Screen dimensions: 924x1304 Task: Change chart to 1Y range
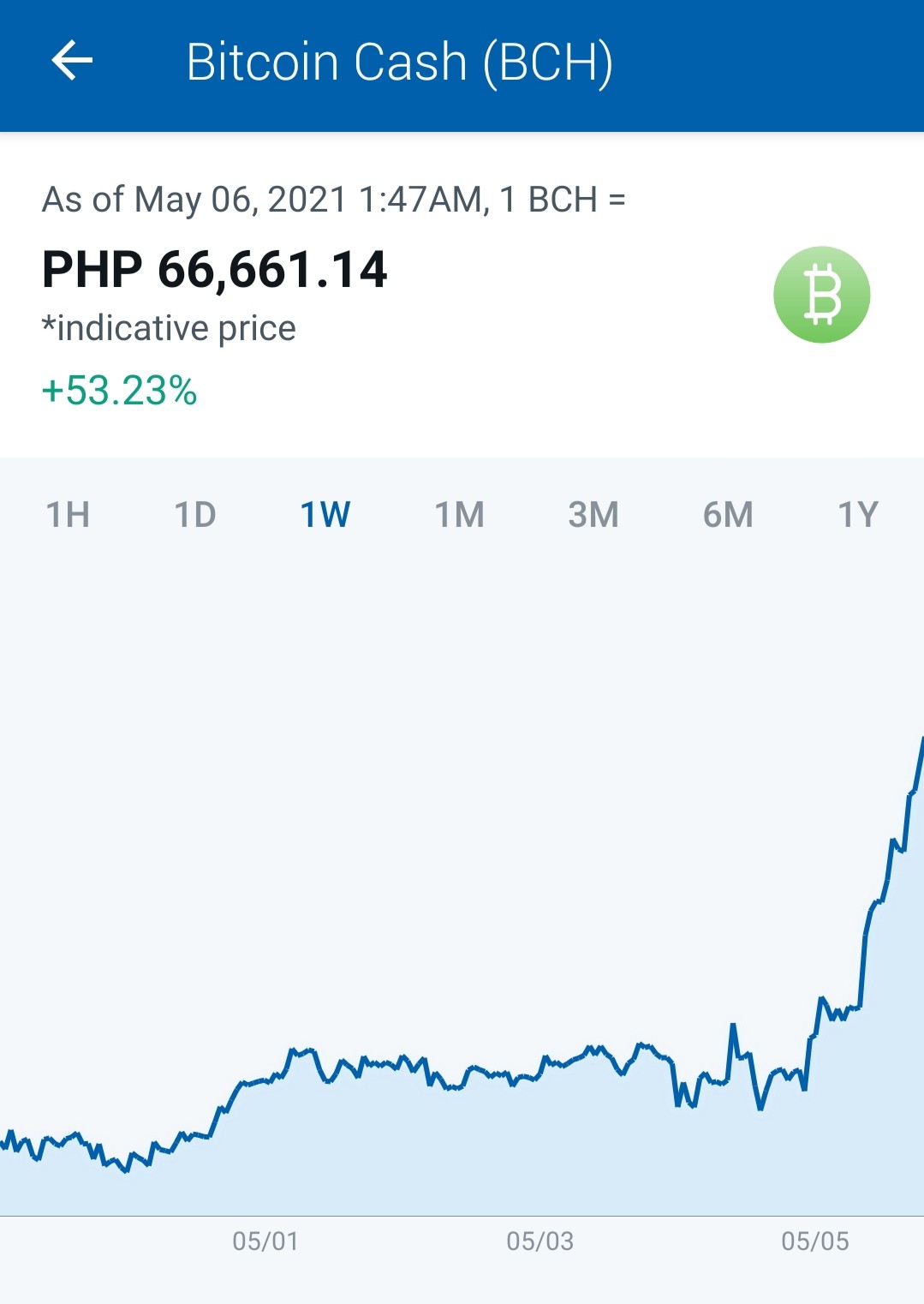[x=858, y=515]
